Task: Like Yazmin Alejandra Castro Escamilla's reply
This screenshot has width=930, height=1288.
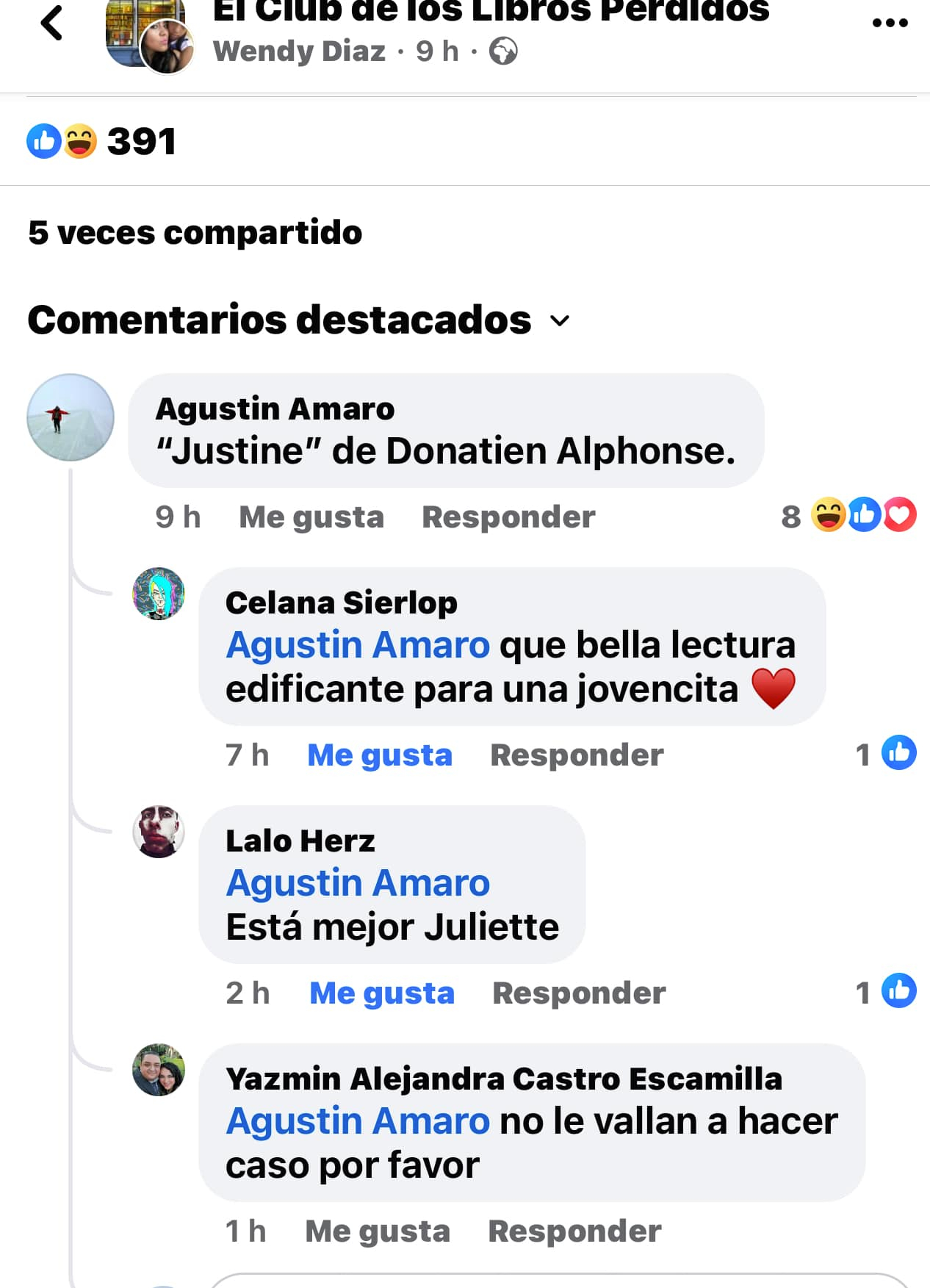Action: [x=378, y=1231]
